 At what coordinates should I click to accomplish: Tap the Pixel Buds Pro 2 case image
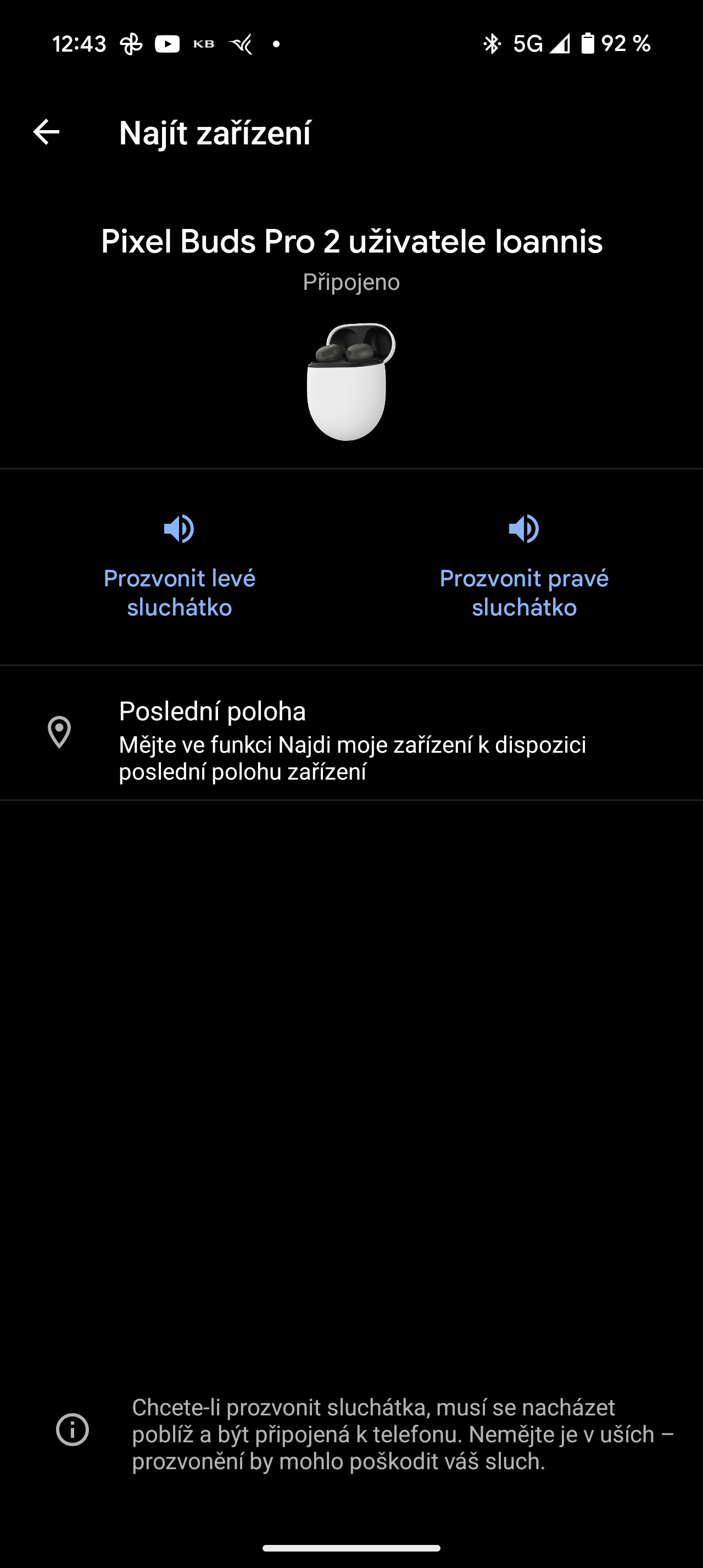351,380
